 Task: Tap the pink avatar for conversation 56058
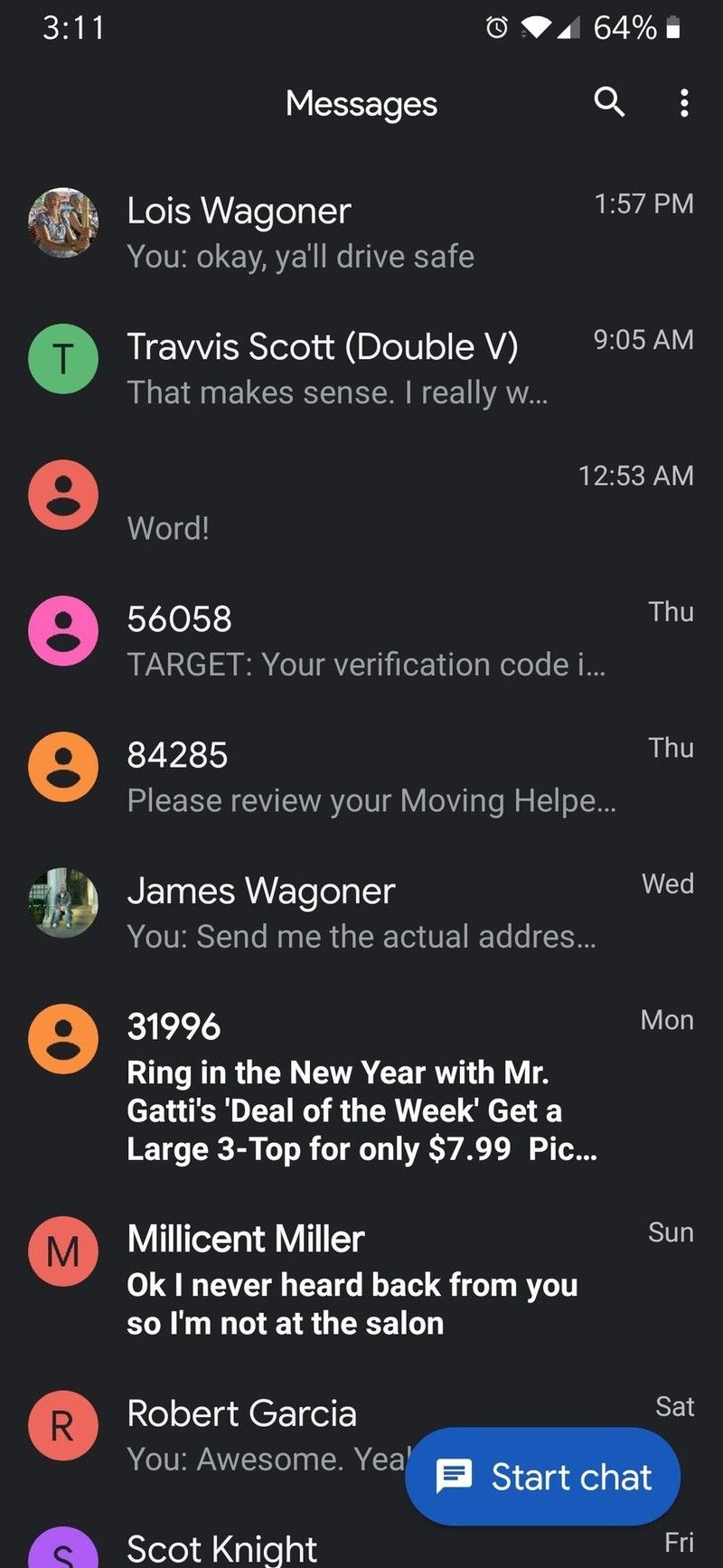[x=63, y=630]
